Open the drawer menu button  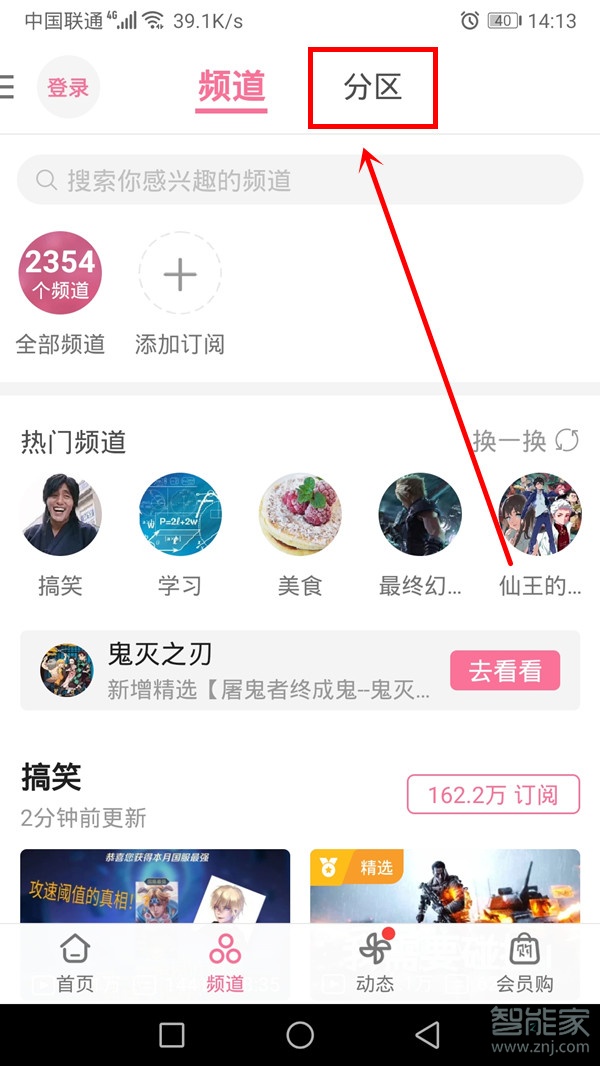pos(7,87)
